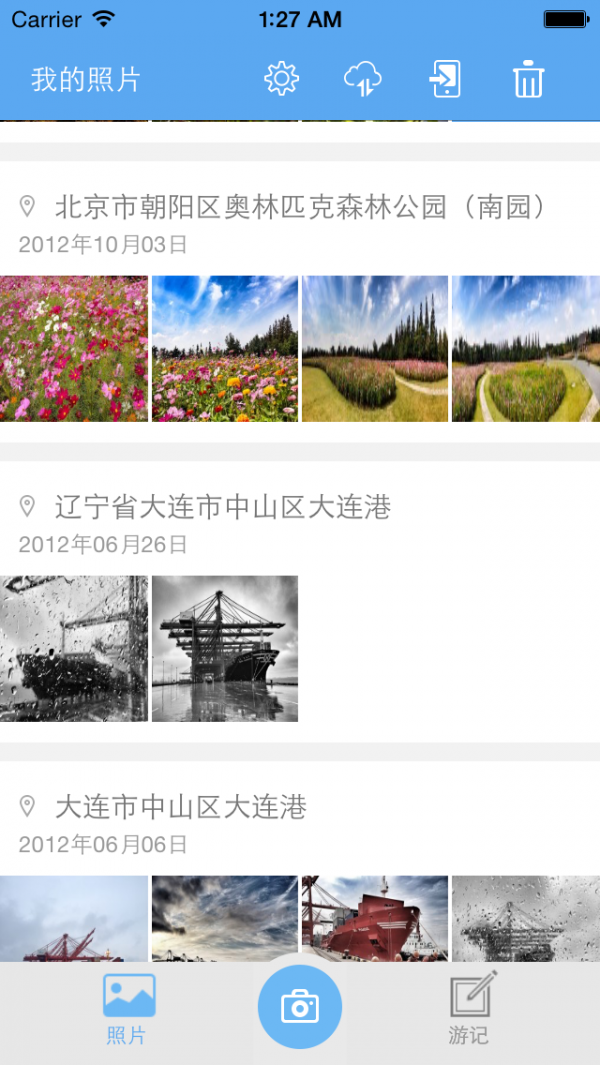Open the black-and-white crane ship photo
Viewport: 600px width, 1065px height.
225,648
